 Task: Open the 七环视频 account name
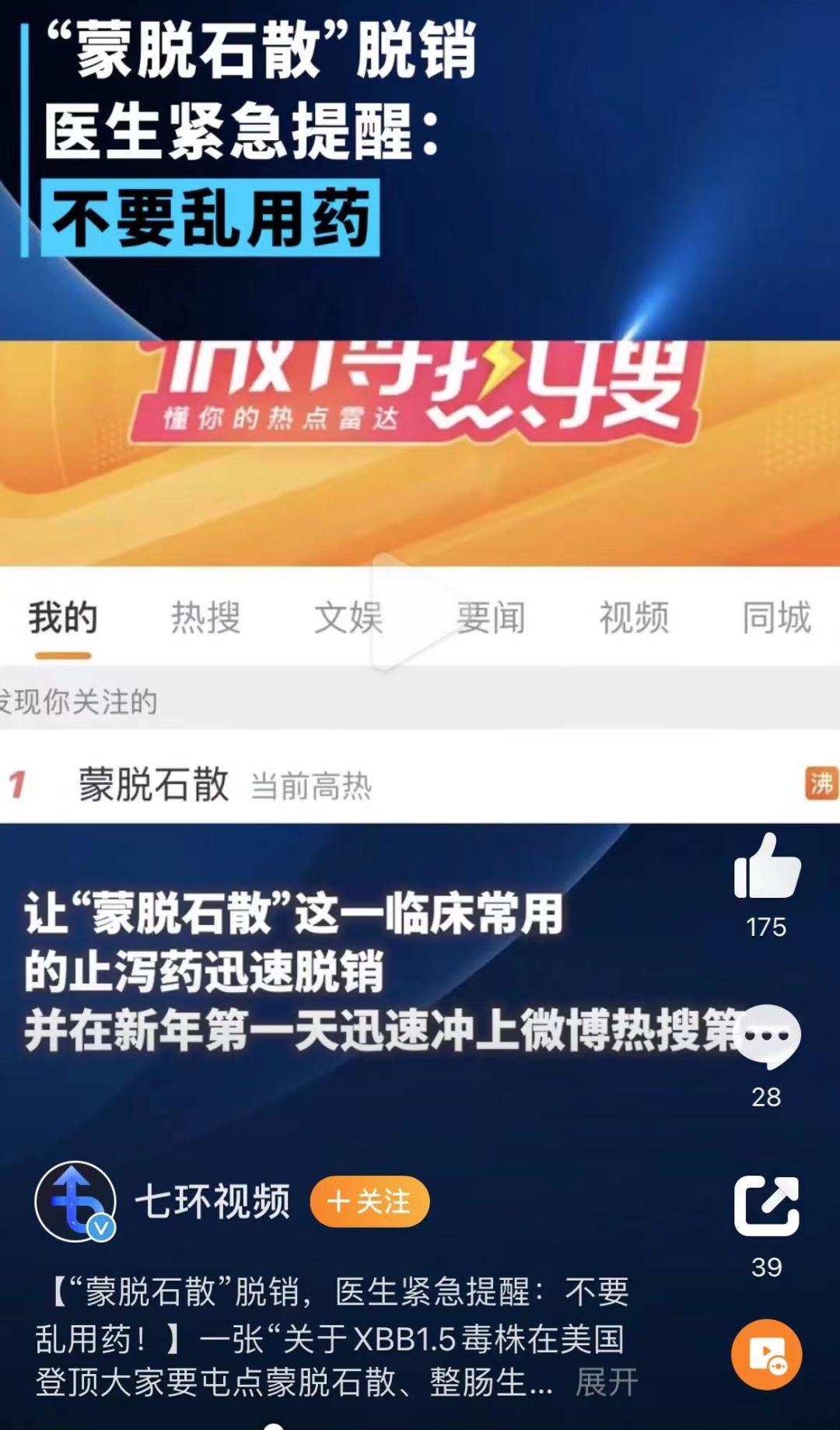[x=212, y=1202]
